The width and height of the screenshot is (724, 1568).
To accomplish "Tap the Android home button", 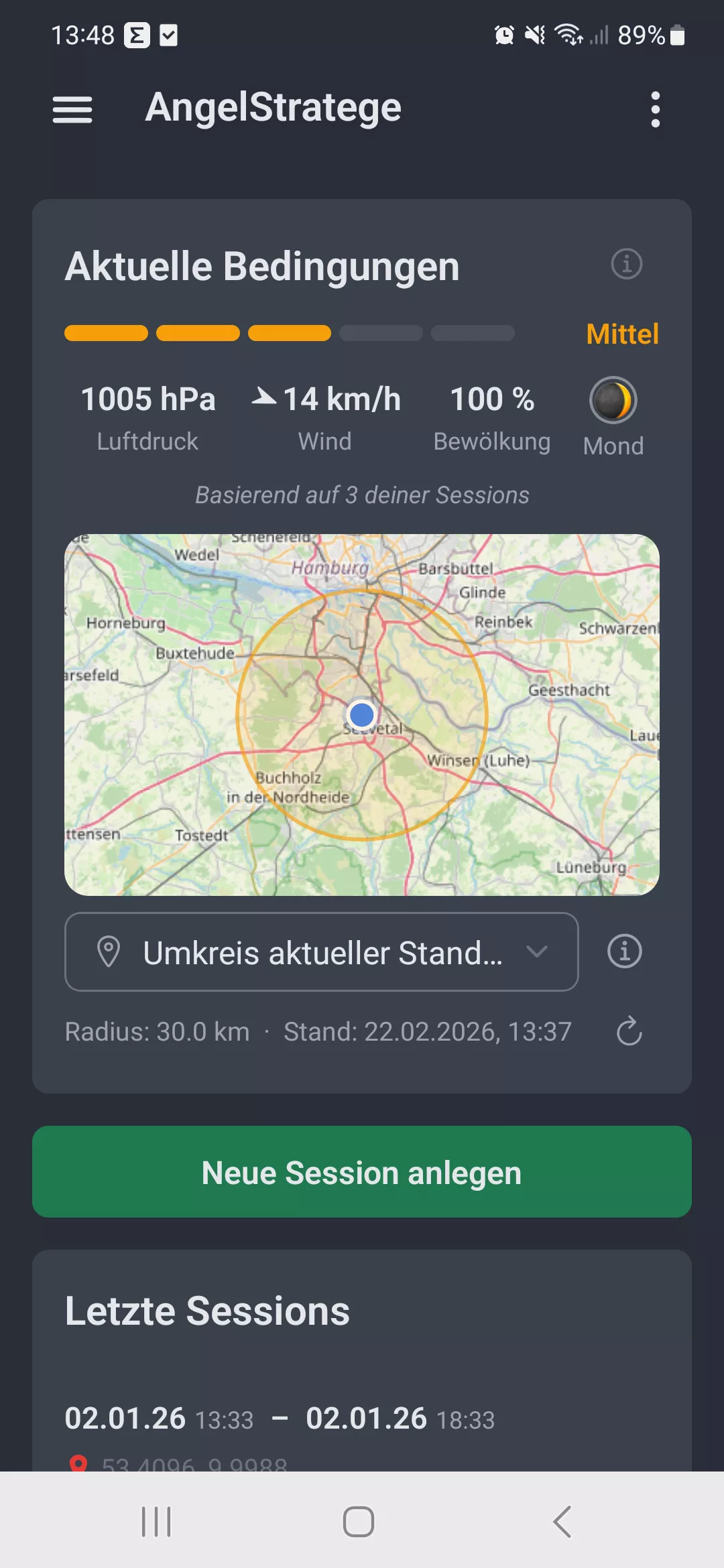I will [x=360, y=1521].
